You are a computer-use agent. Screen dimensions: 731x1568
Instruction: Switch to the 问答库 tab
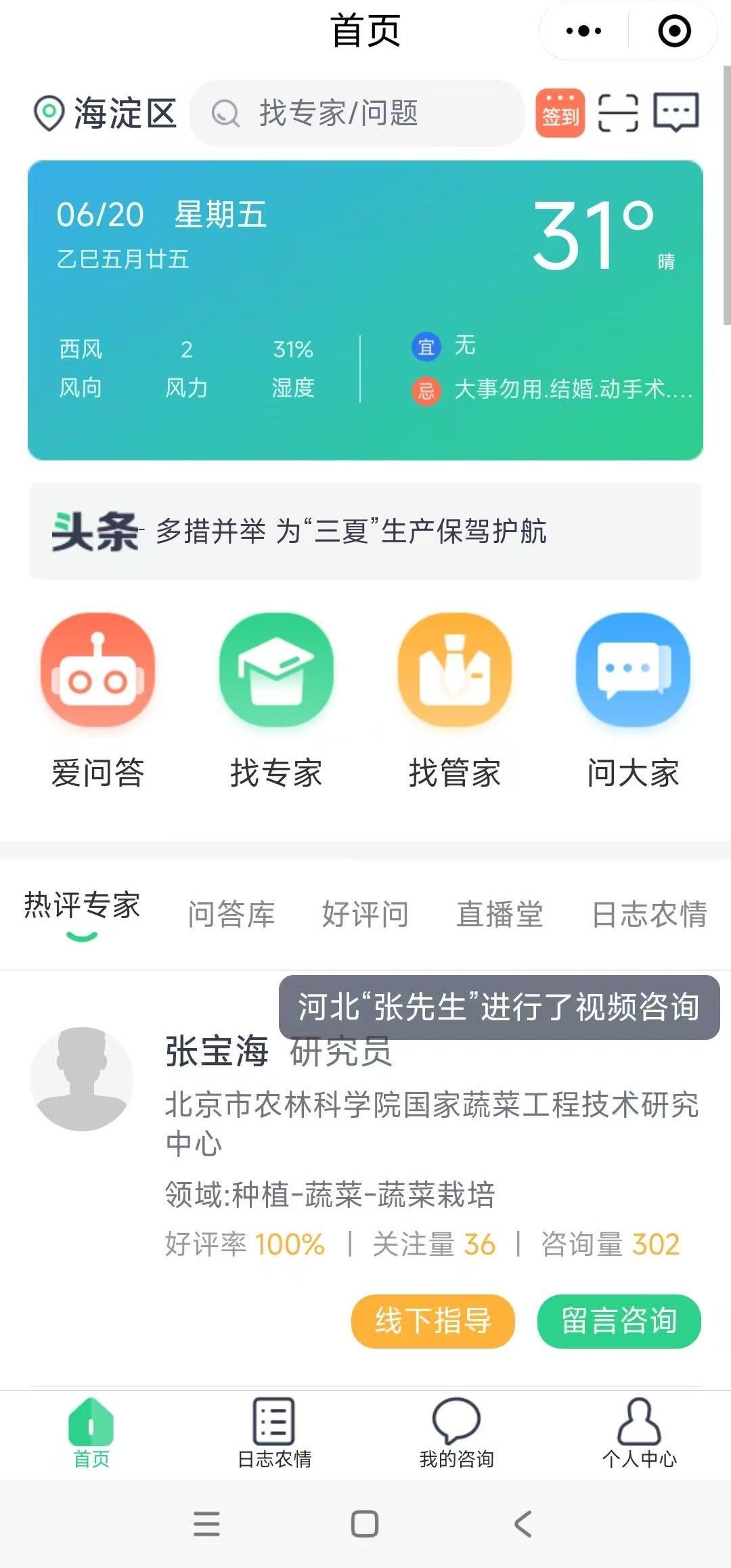(x=231, y=914)
